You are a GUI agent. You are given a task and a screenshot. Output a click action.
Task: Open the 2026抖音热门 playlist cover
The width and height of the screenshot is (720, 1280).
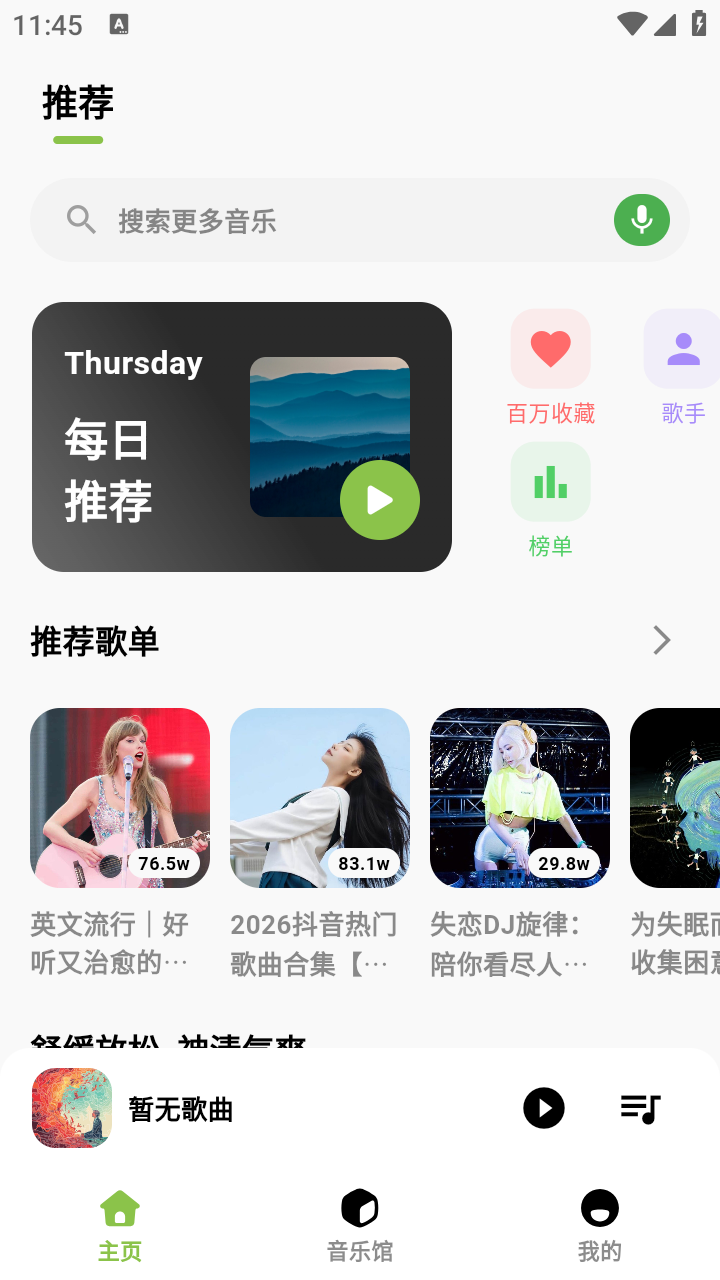pyautogui.click(x=320, y=797)
